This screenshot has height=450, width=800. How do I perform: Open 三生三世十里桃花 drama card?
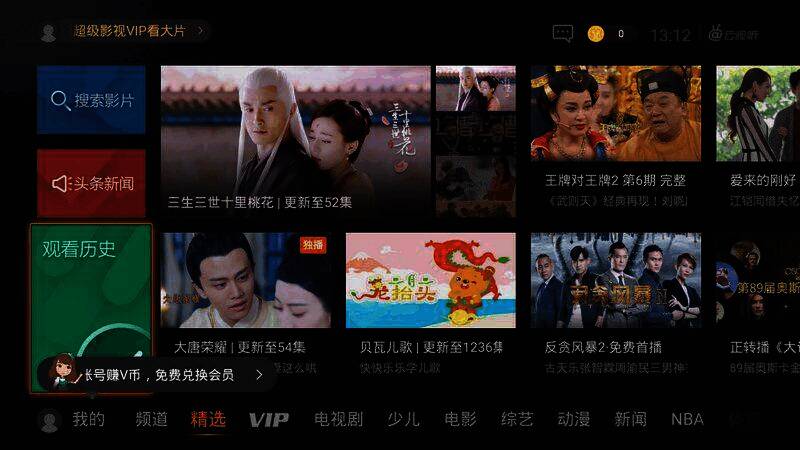point(296,140)
